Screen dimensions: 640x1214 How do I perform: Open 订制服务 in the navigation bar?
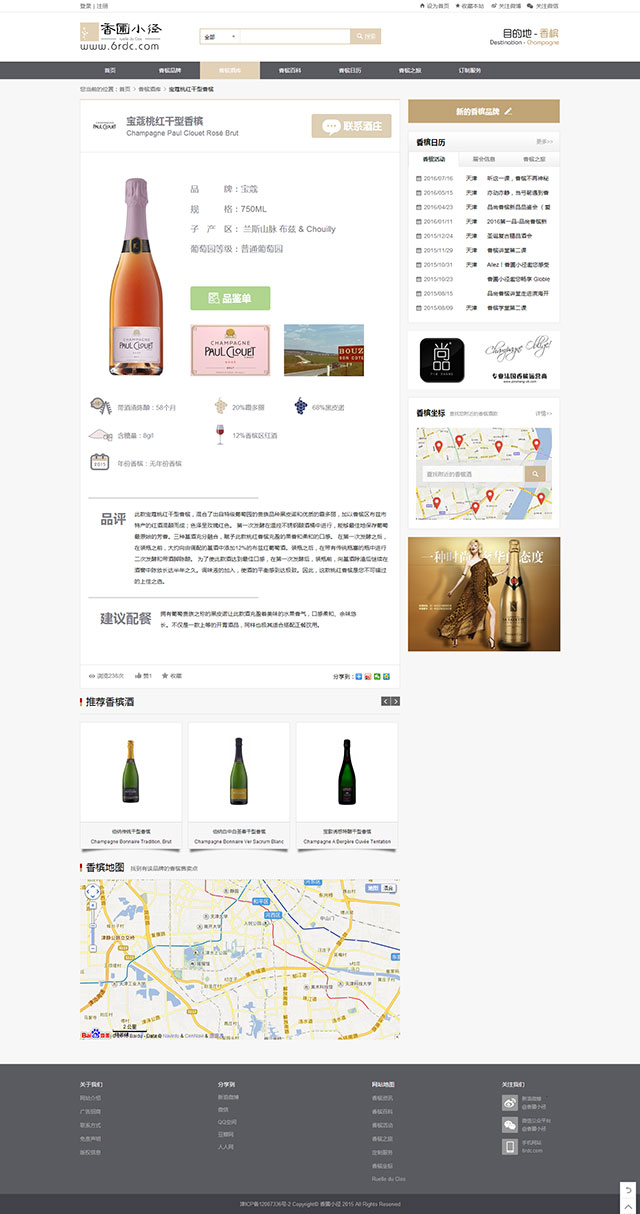point(470,71)
